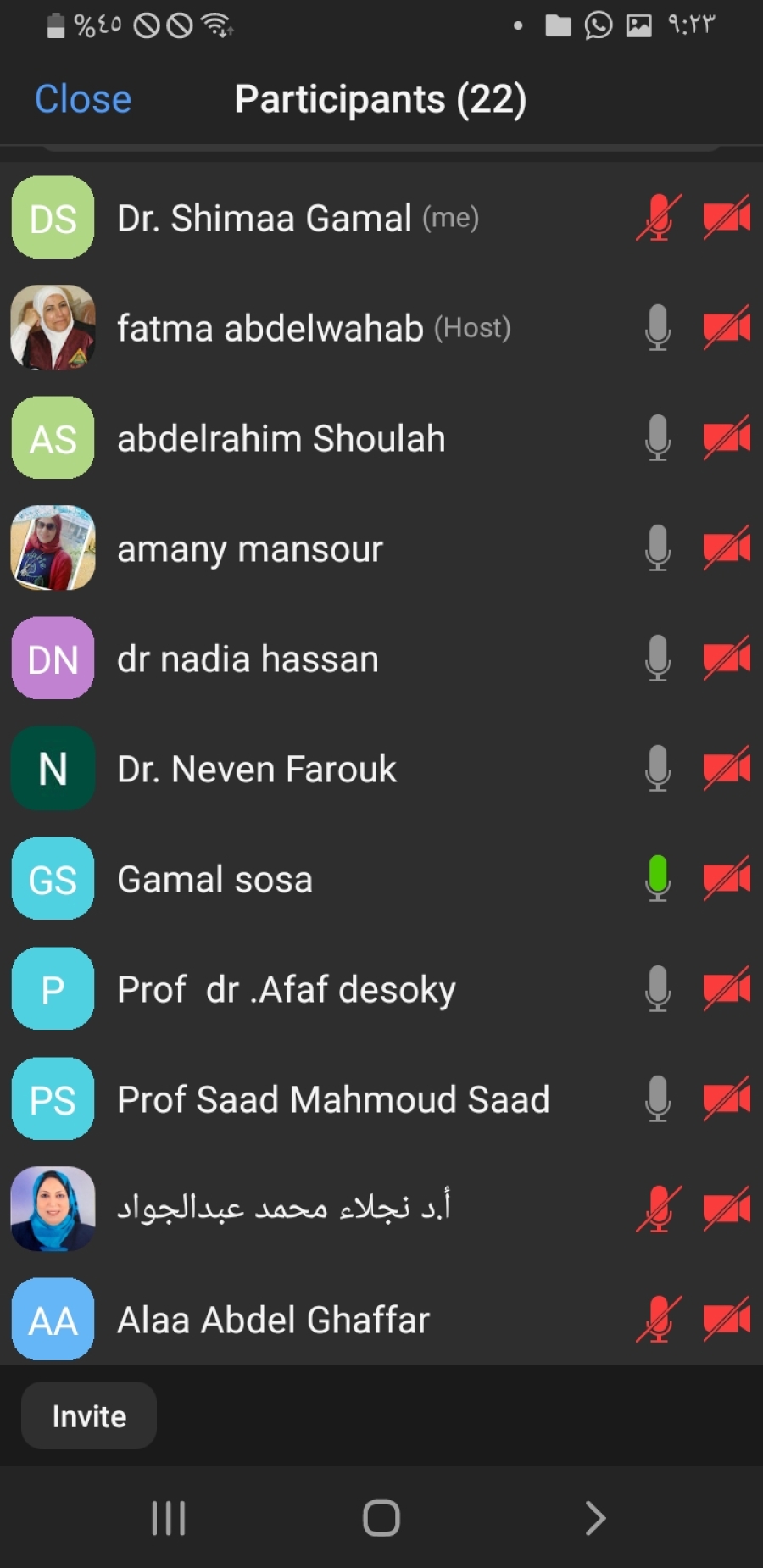
Task: Tap the muted microphone icon for Dr. Shimaa Gamal
Action: pos(659,218)
